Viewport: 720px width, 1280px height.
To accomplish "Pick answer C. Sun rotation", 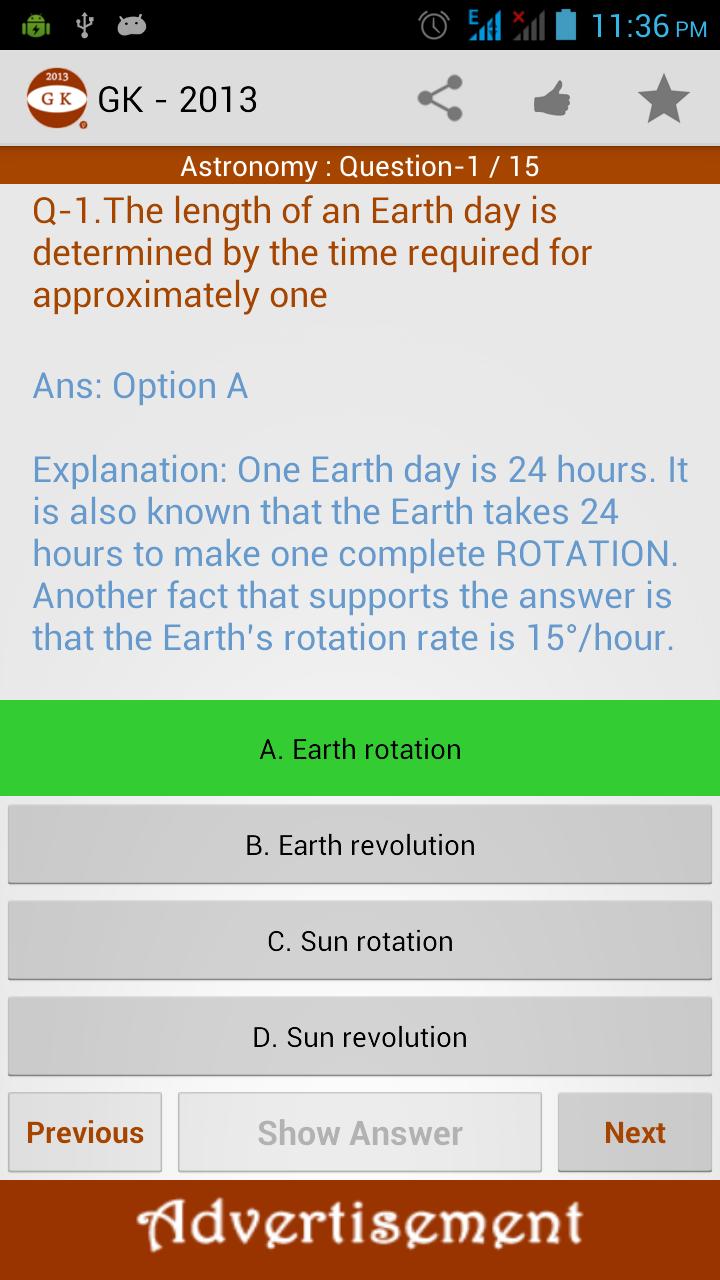I will pyautogui.click(x=360, y=941).
